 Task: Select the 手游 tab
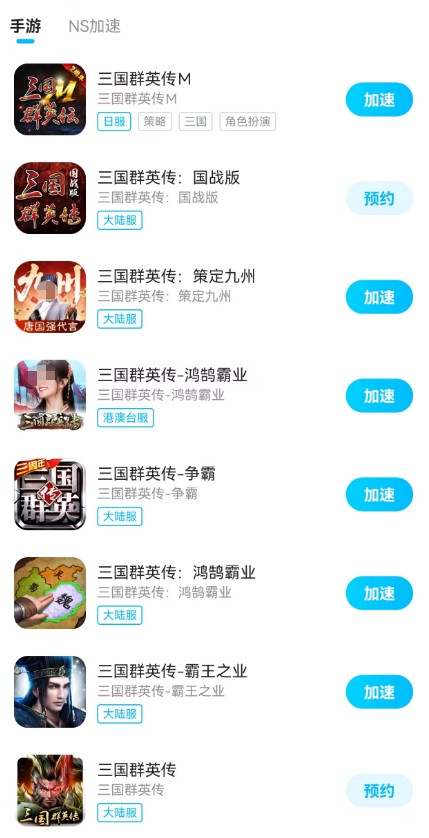[x=25, y=26]
